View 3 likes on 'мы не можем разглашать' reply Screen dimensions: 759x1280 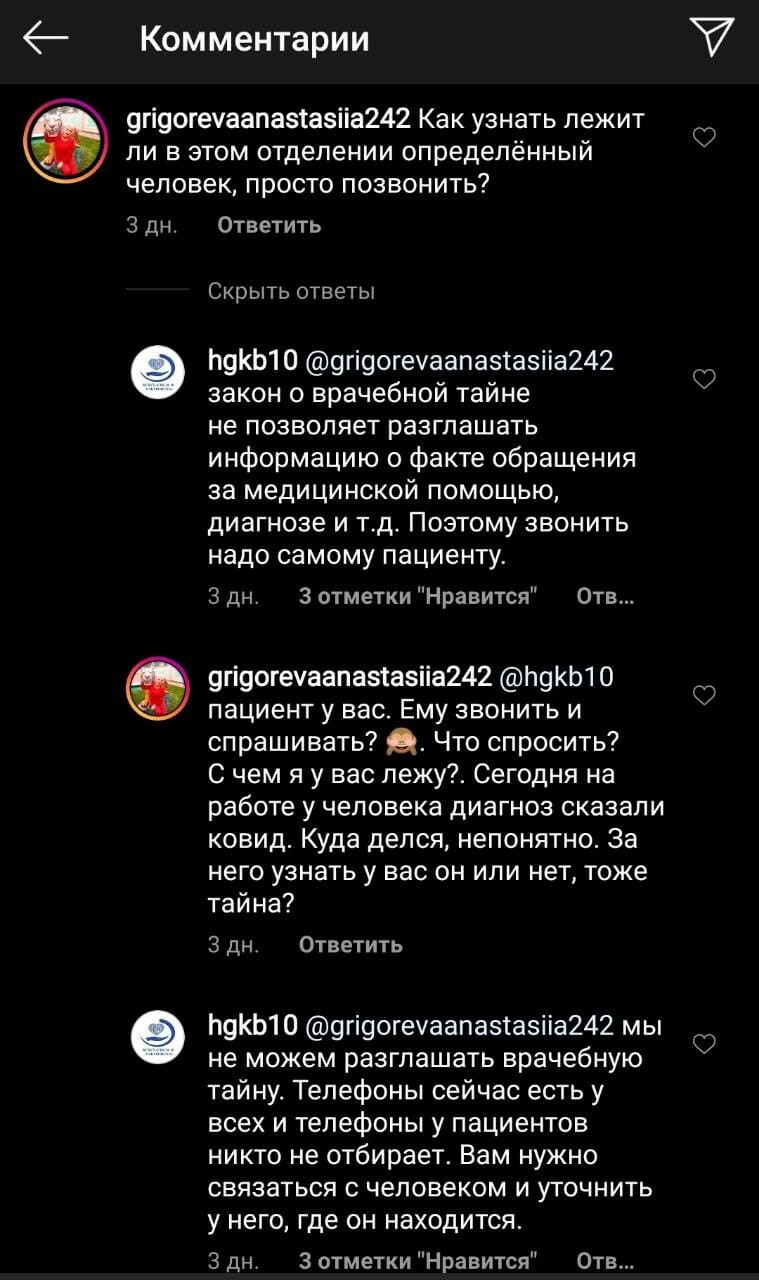[418, 1259]
